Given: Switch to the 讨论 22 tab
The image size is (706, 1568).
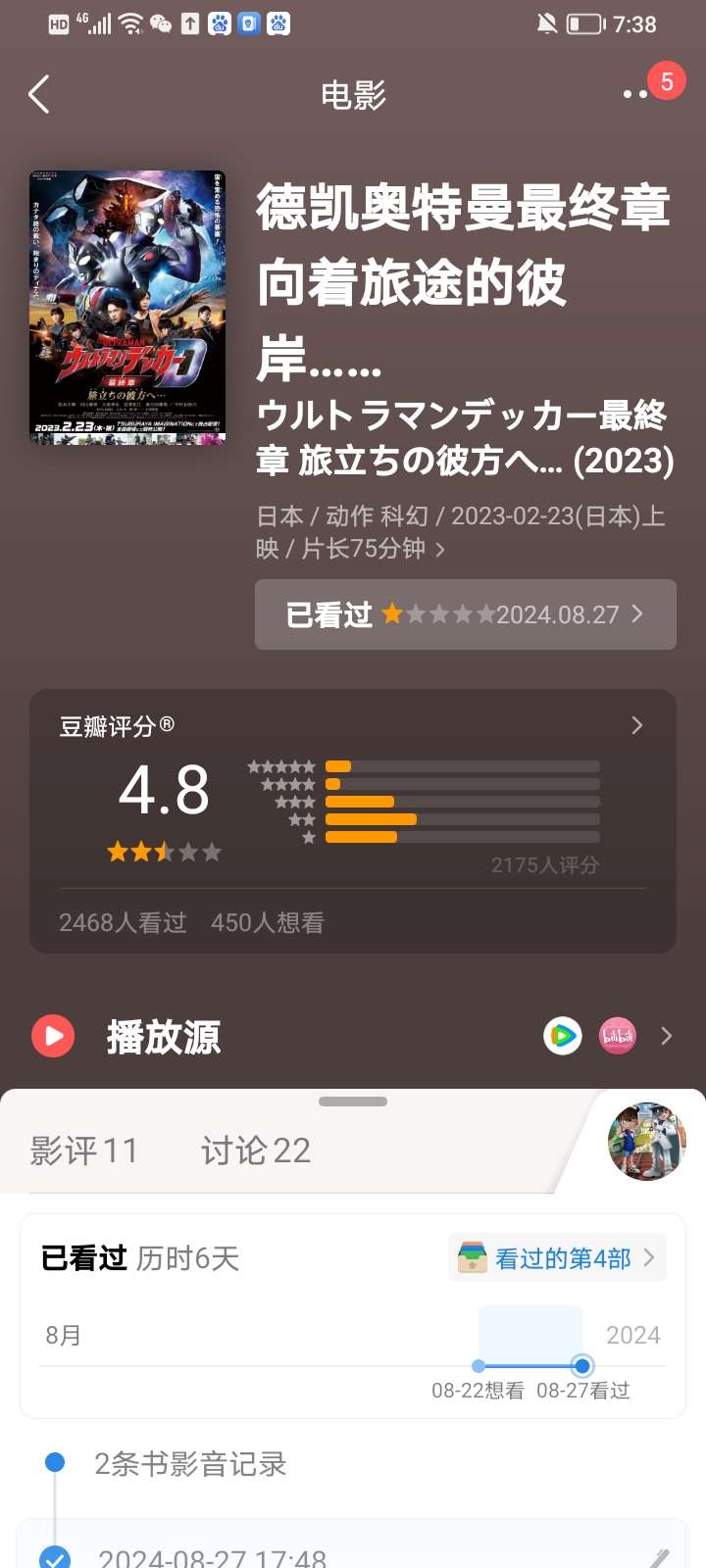Looking at the screenshot, I should coord(256,1151).
